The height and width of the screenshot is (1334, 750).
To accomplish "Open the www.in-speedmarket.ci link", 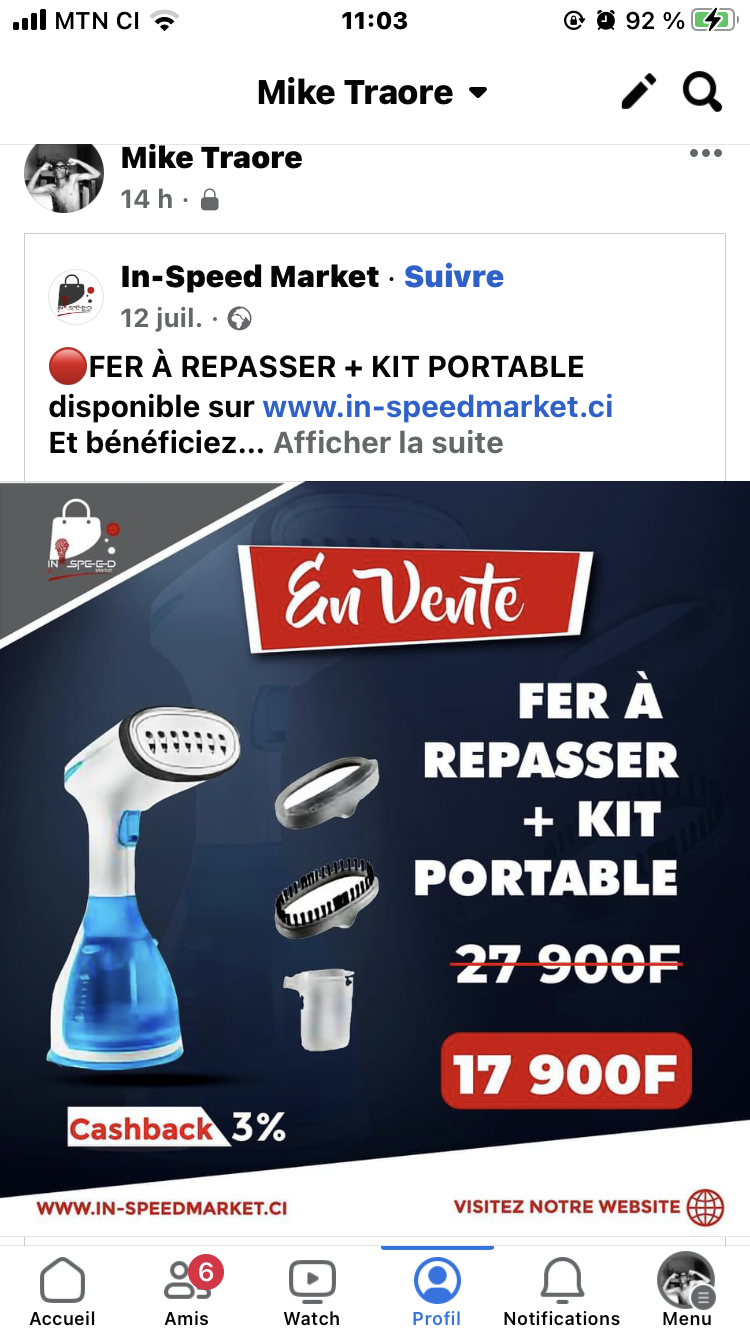I will 438,407.
